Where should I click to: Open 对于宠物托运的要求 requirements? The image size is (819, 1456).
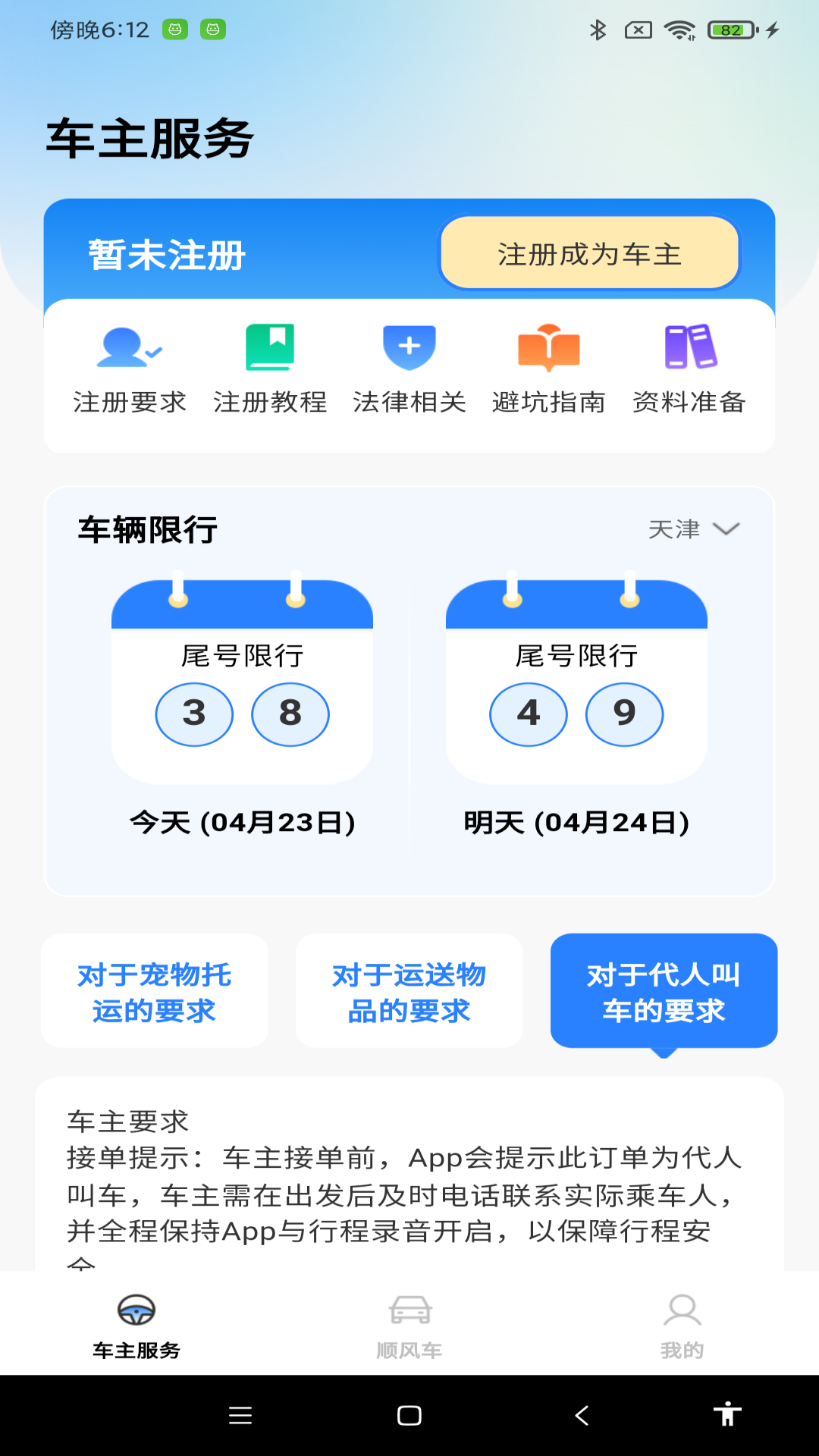click(x=155, y=991)
